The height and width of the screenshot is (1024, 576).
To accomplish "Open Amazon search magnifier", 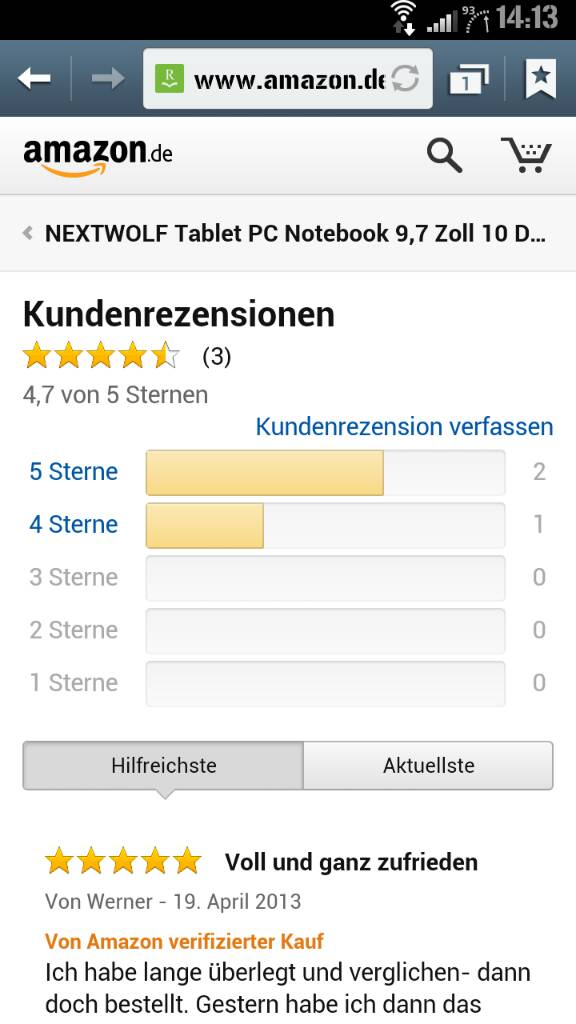I will pyautogui.click(x=445, y=156).
